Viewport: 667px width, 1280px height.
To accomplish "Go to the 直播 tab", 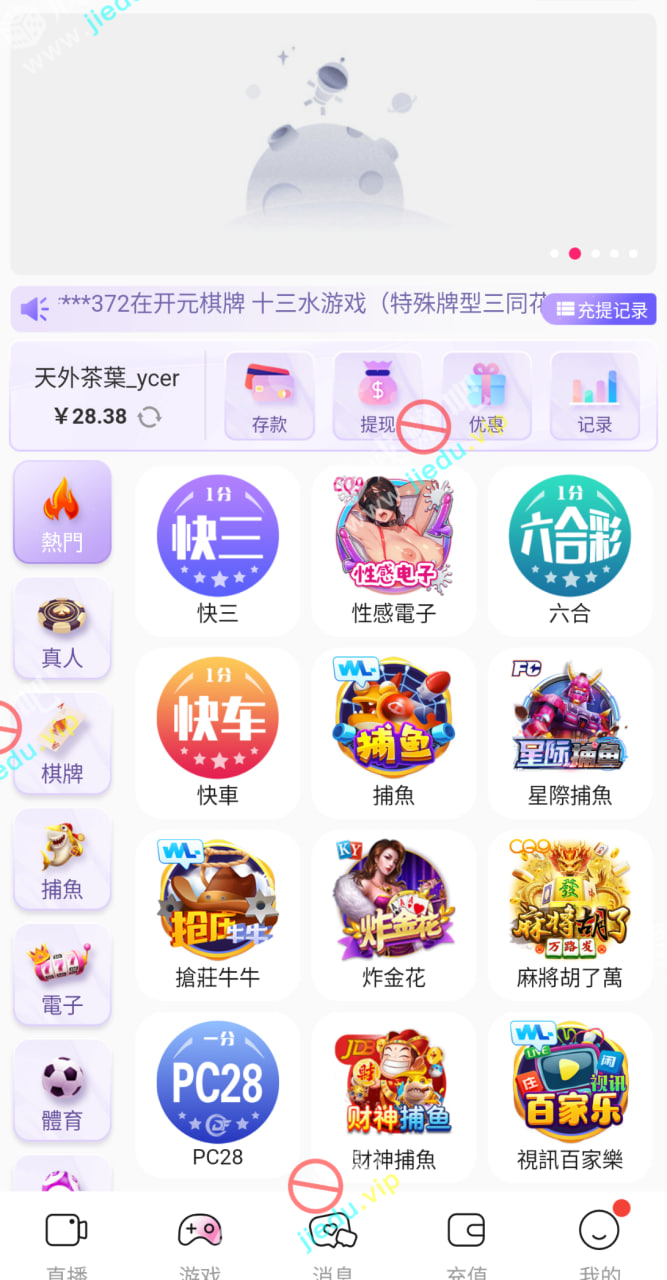I will [x=67, y=1242].
